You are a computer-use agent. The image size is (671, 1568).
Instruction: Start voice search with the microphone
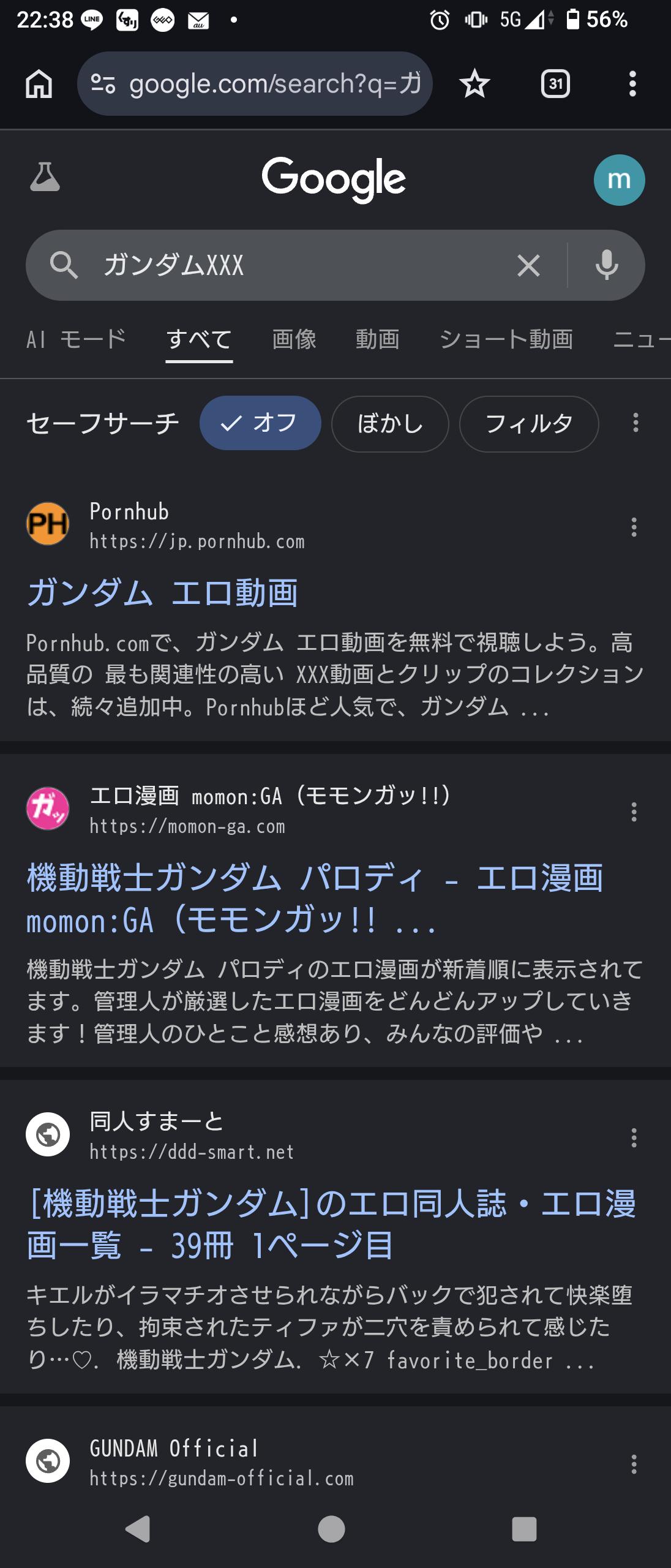607,265
